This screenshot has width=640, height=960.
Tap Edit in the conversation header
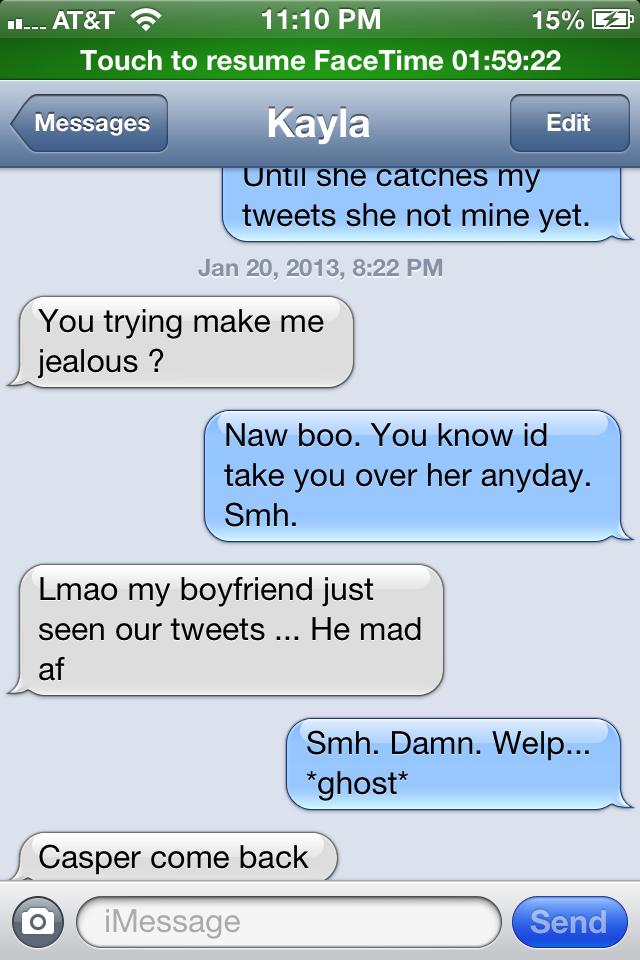click(x=568, y=124)
